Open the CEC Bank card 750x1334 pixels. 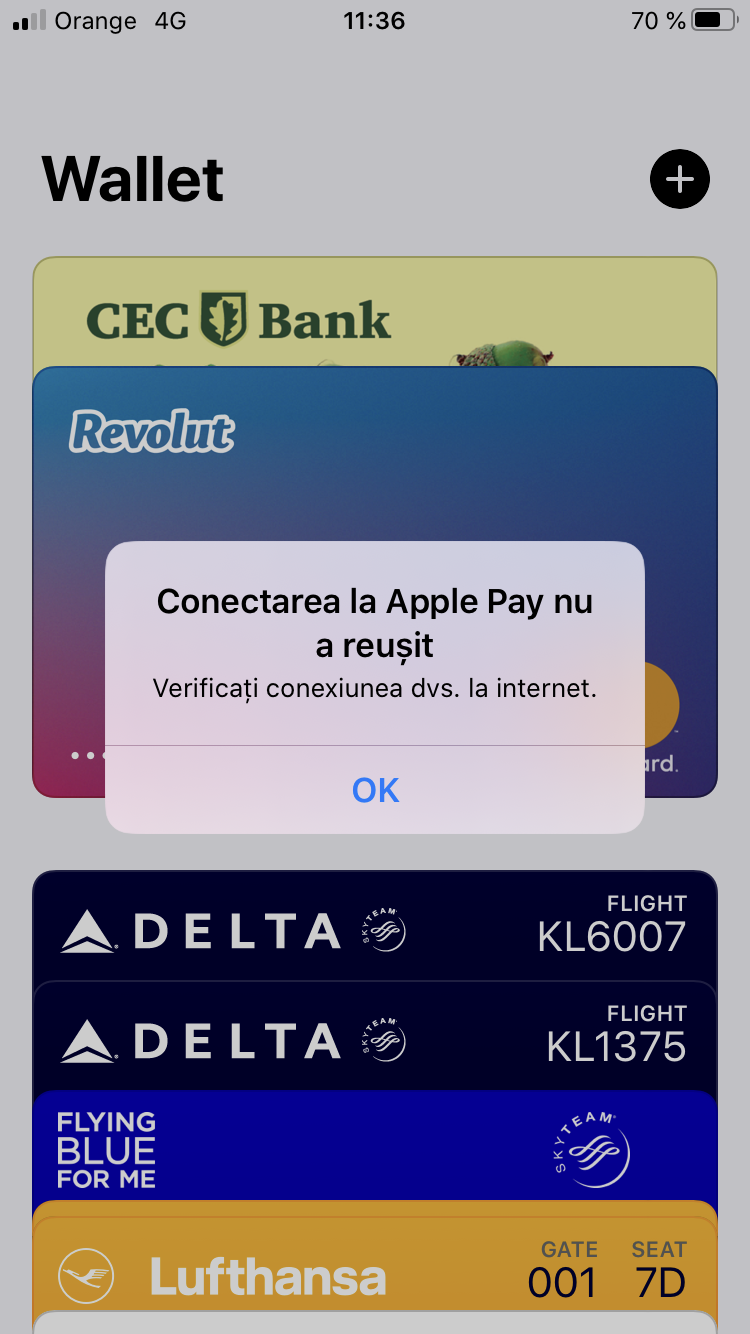point(375,315)
